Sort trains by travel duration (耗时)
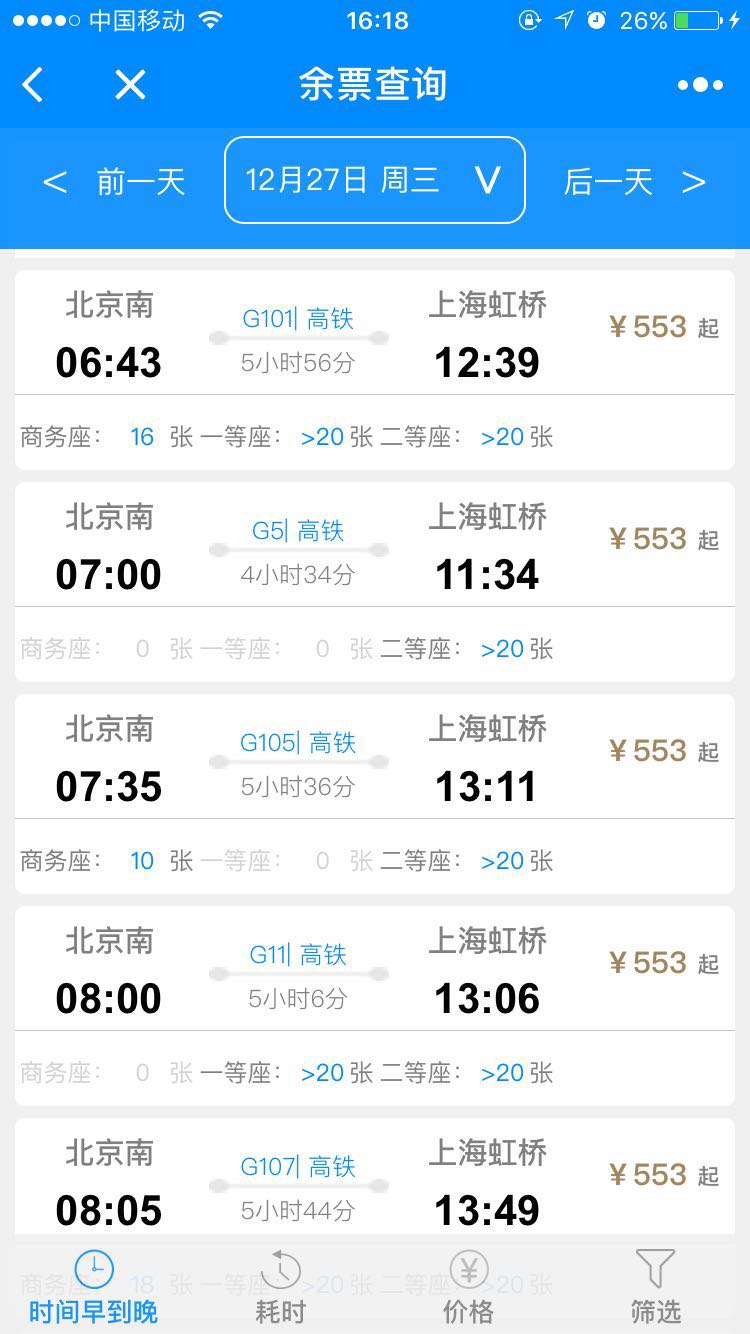The height and width of the screenshot is (1334, 750). click(280, 1286)
